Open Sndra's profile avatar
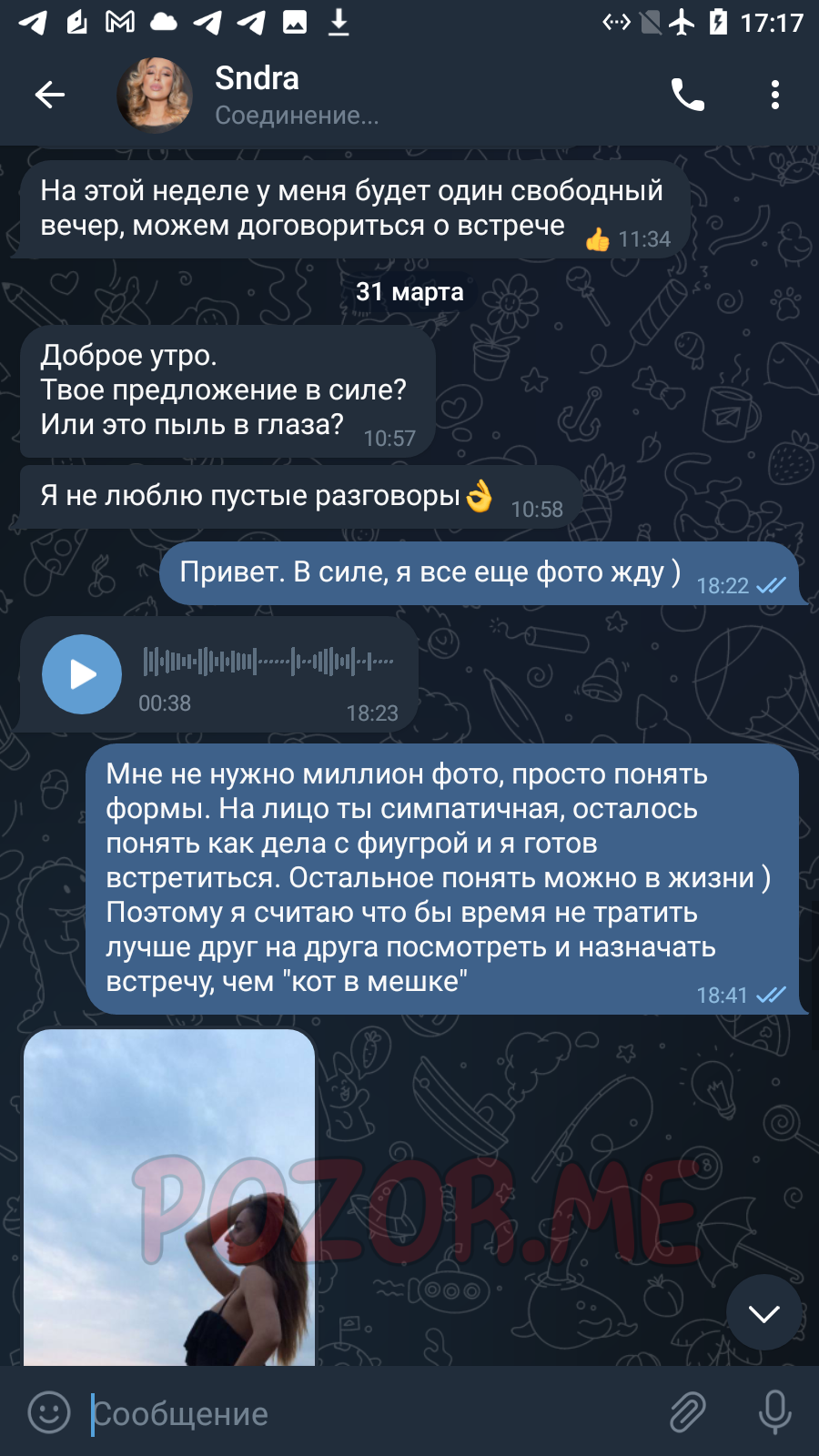The image size is (819, 1456). 155,95
